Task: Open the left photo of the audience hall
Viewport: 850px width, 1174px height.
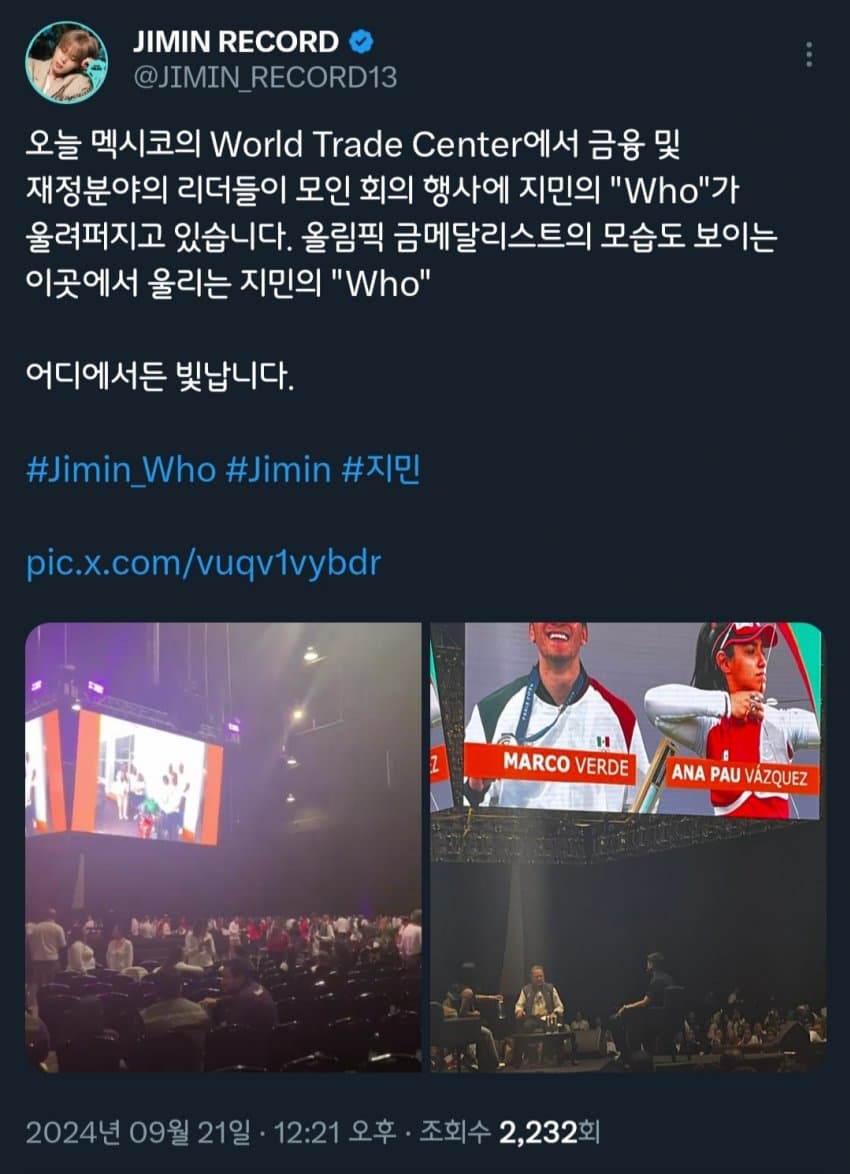Action: coord(223,846)
